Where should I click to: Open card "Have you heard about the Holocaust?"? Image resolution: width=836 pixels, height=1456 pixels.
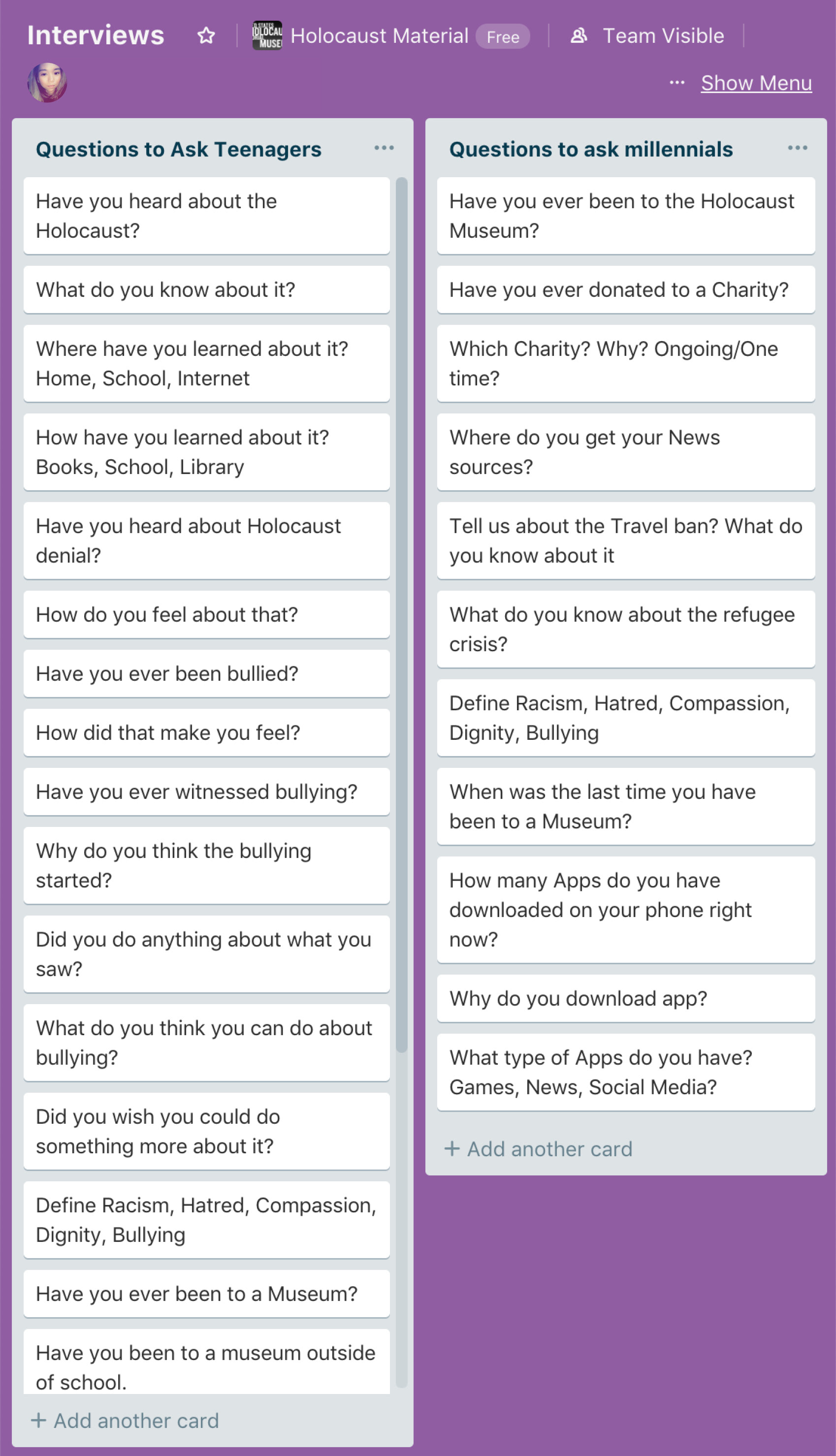click(x=207, y=216)
